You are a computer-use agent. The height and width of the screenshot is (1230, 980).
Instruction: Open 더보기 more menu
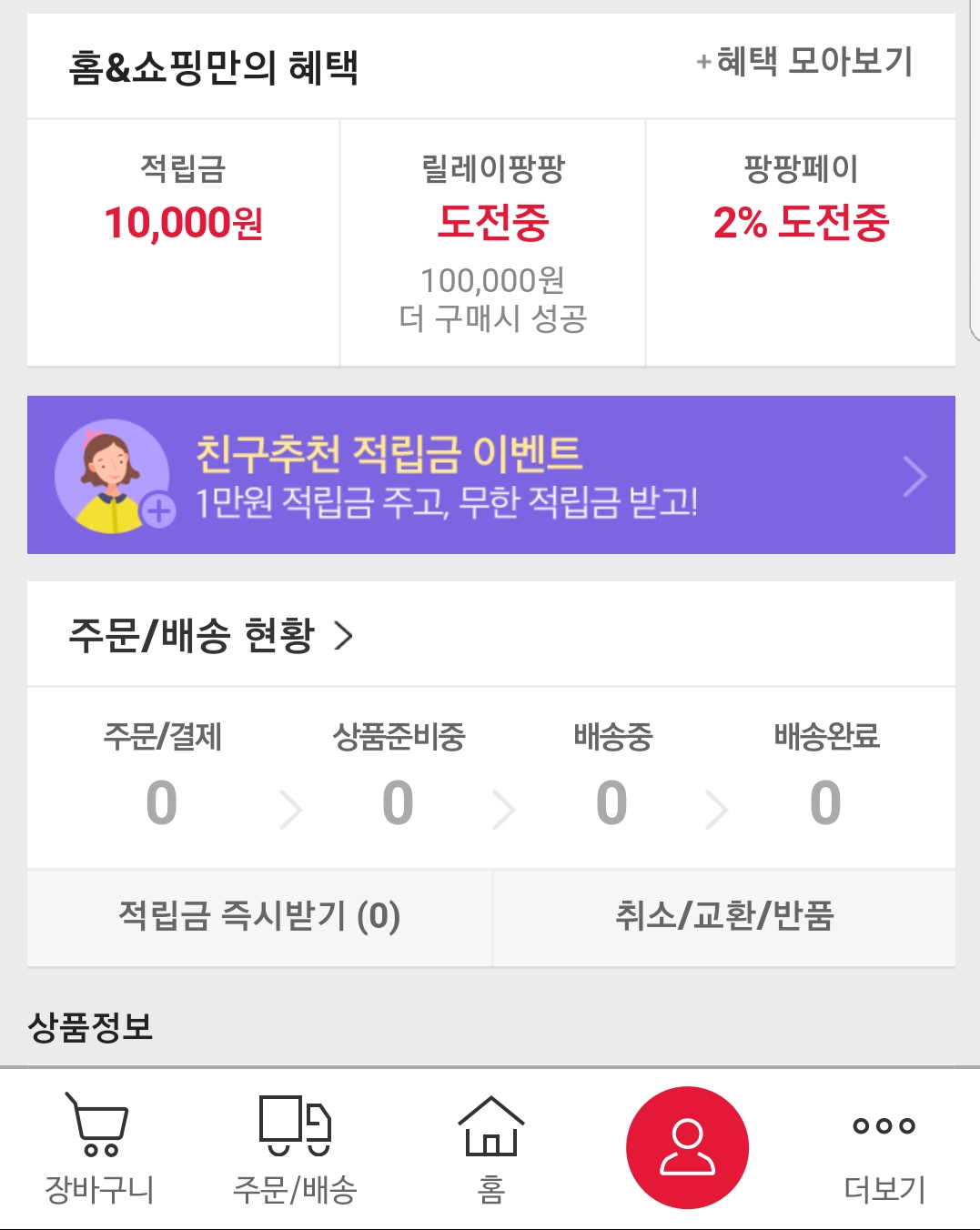tap(884, 1148)
